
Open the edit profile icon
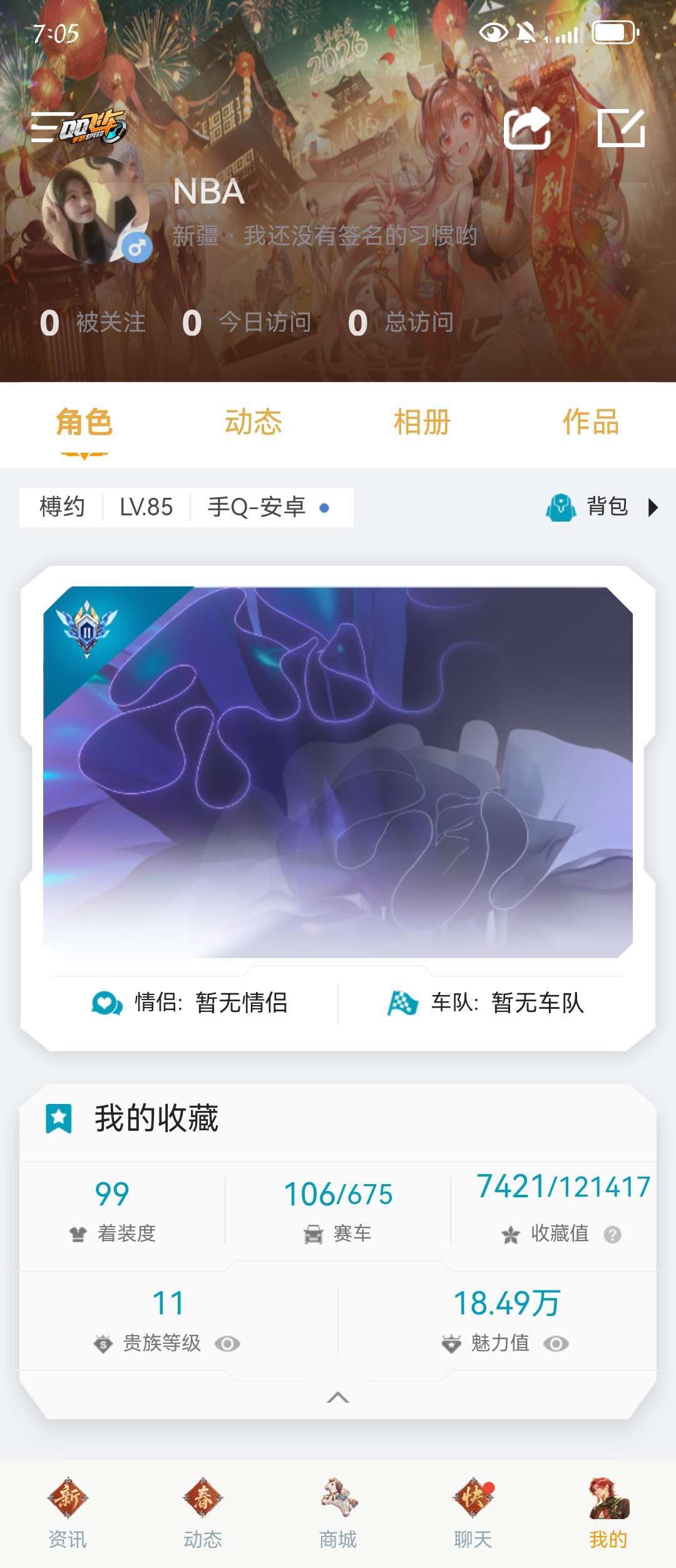(x=620, y=128)
